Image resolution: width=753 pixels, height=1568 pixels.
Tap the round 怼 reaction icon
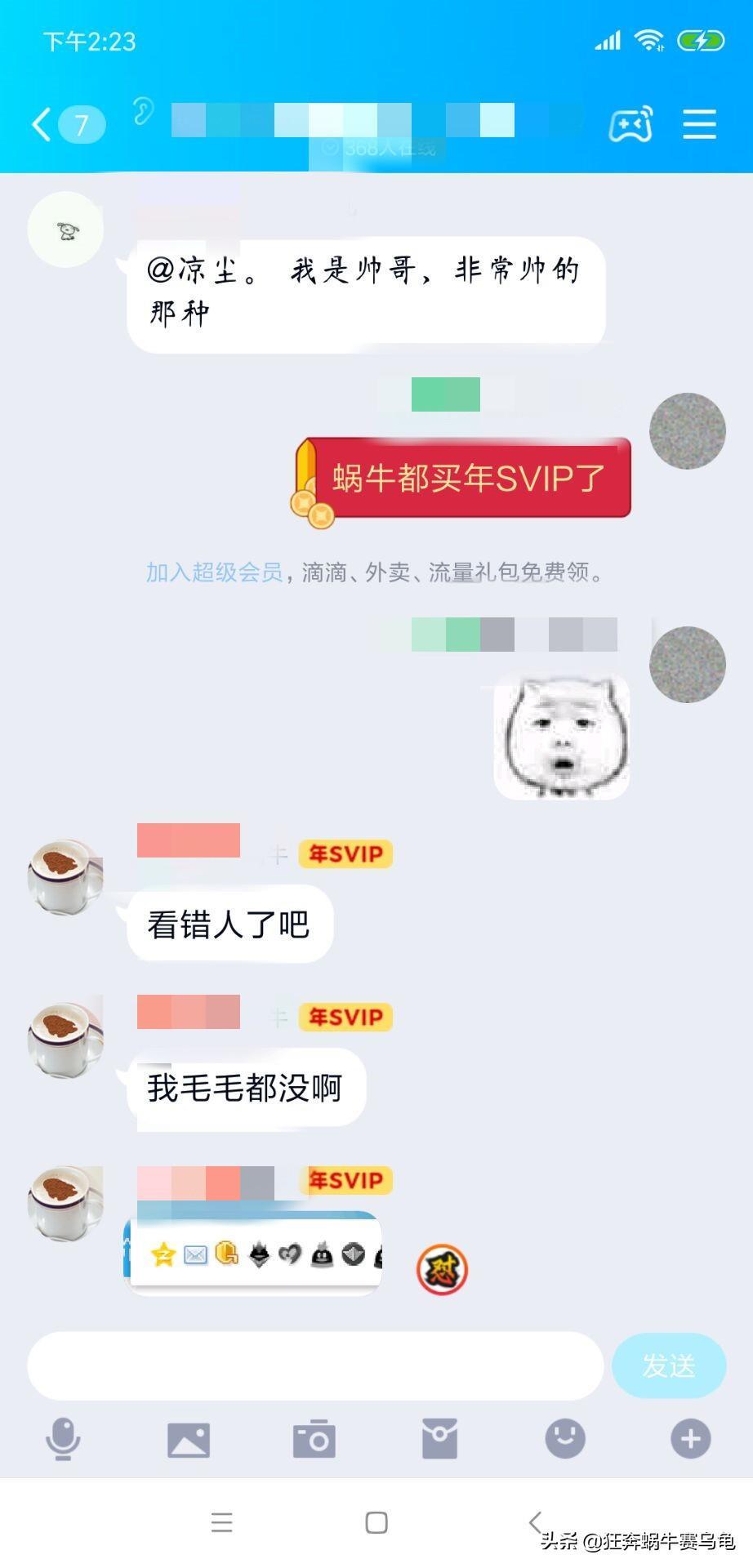[x=442, y=1270]
